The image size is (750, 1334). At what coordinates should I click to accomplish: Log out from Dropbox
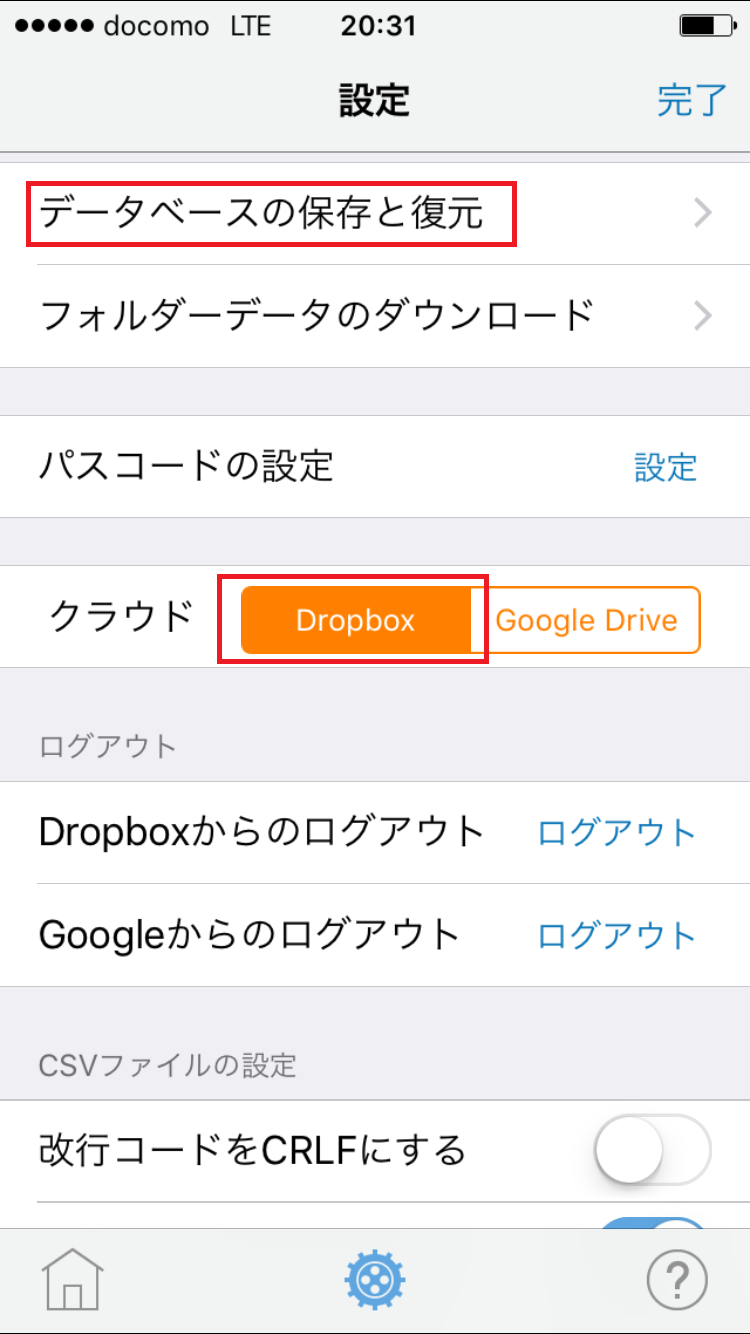[616, 833]
